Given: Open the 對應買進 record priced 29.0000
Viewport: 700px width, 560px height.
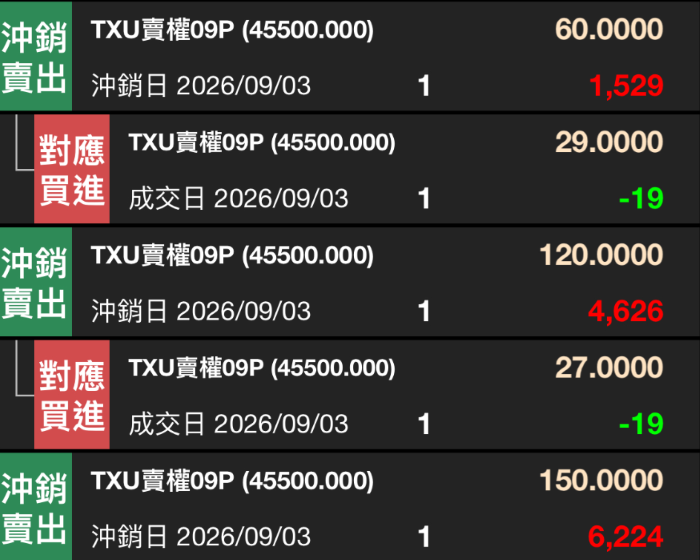Looking at the screenshot, I should 350,169.
